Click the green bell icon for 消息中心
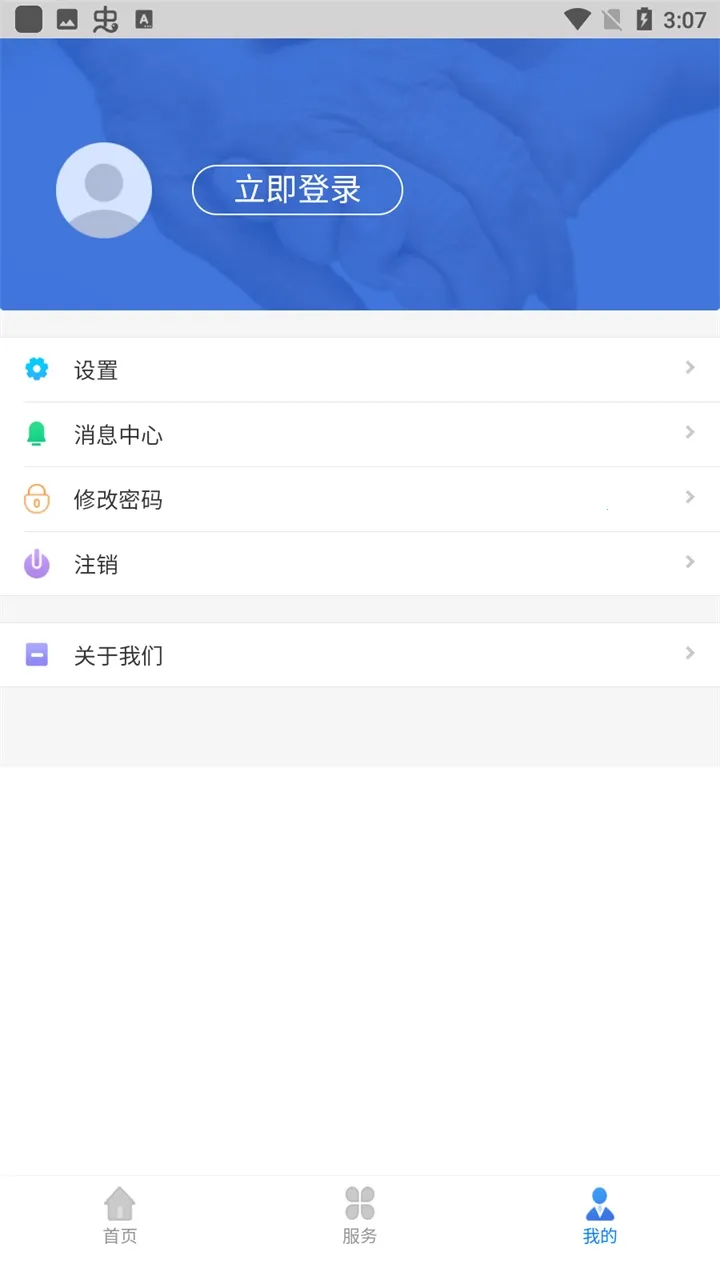This screenshot has height=1280, width=720. pyautogui.click(x=37, y=434)
